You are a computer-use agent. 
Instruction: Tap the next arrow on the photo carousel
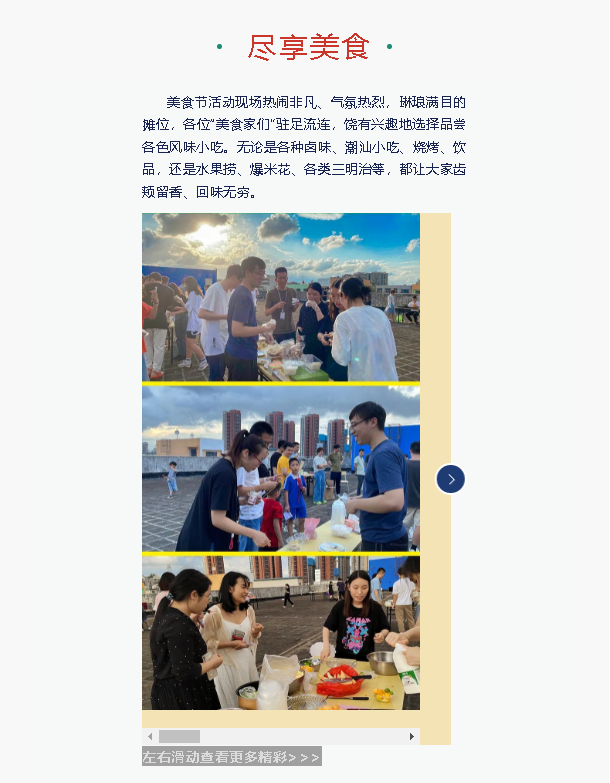click(451, 479)
